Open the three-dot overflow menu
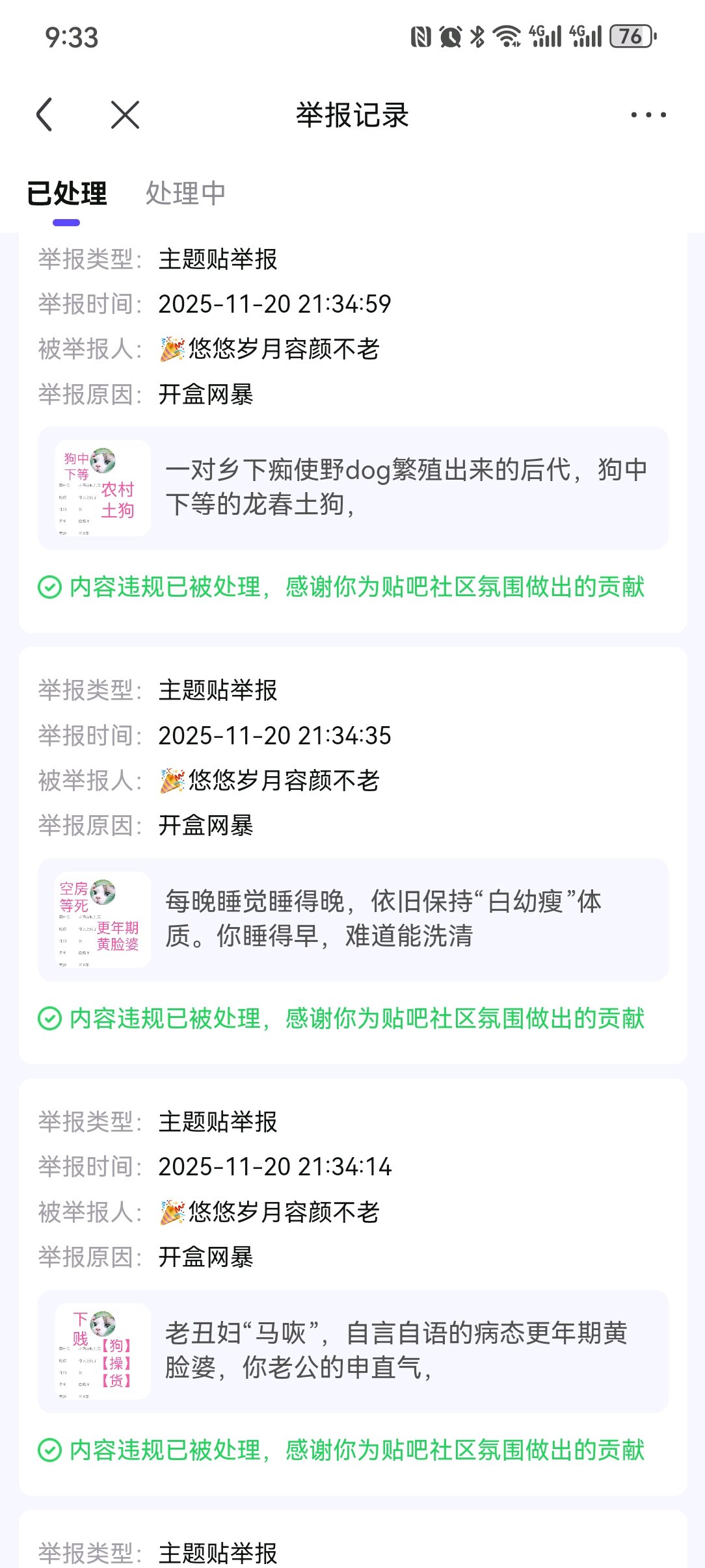 click(x=648, y=115)
